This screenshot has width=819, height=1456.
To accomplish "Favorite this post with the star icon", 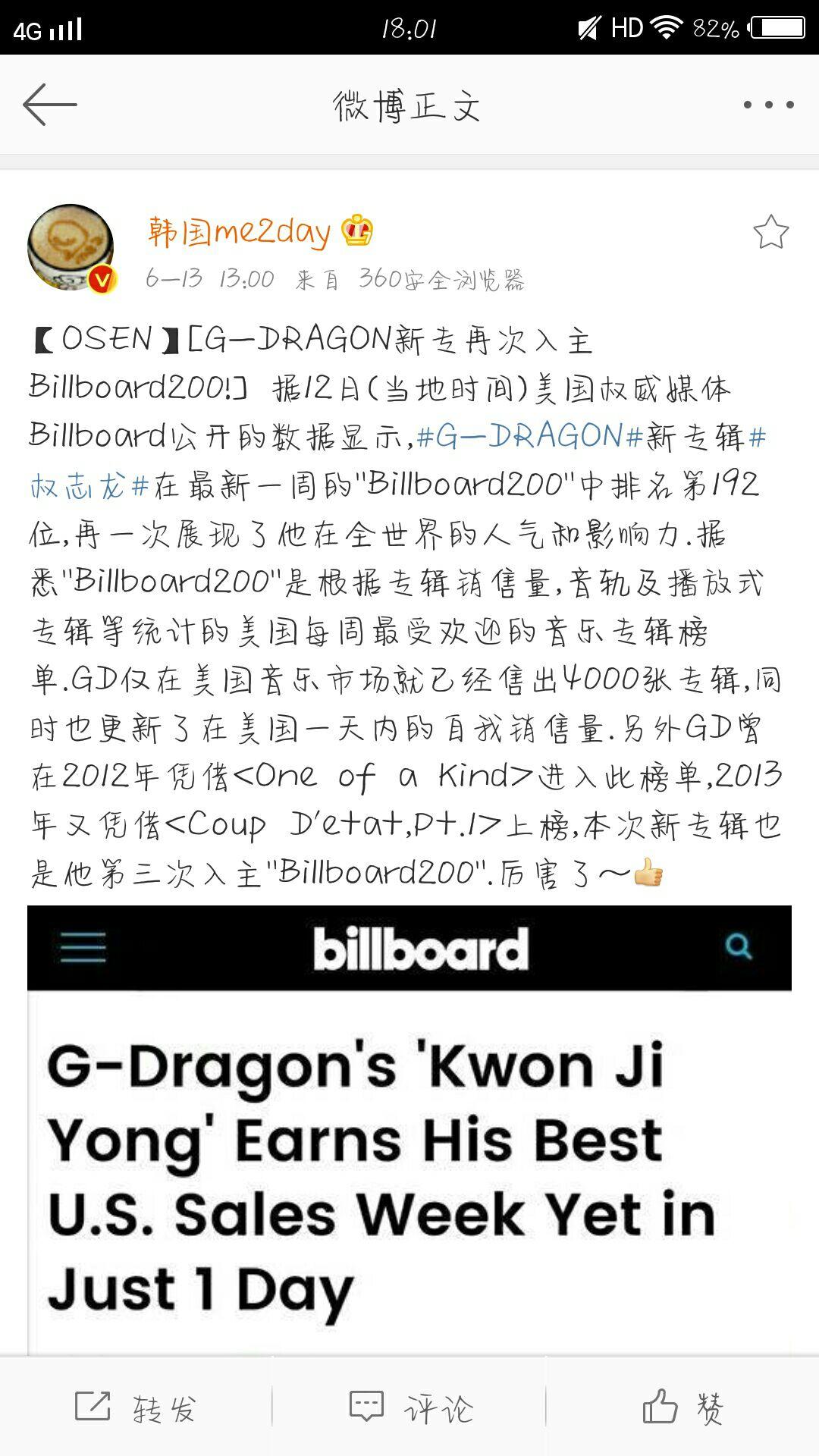I will [x=770, y=232].
